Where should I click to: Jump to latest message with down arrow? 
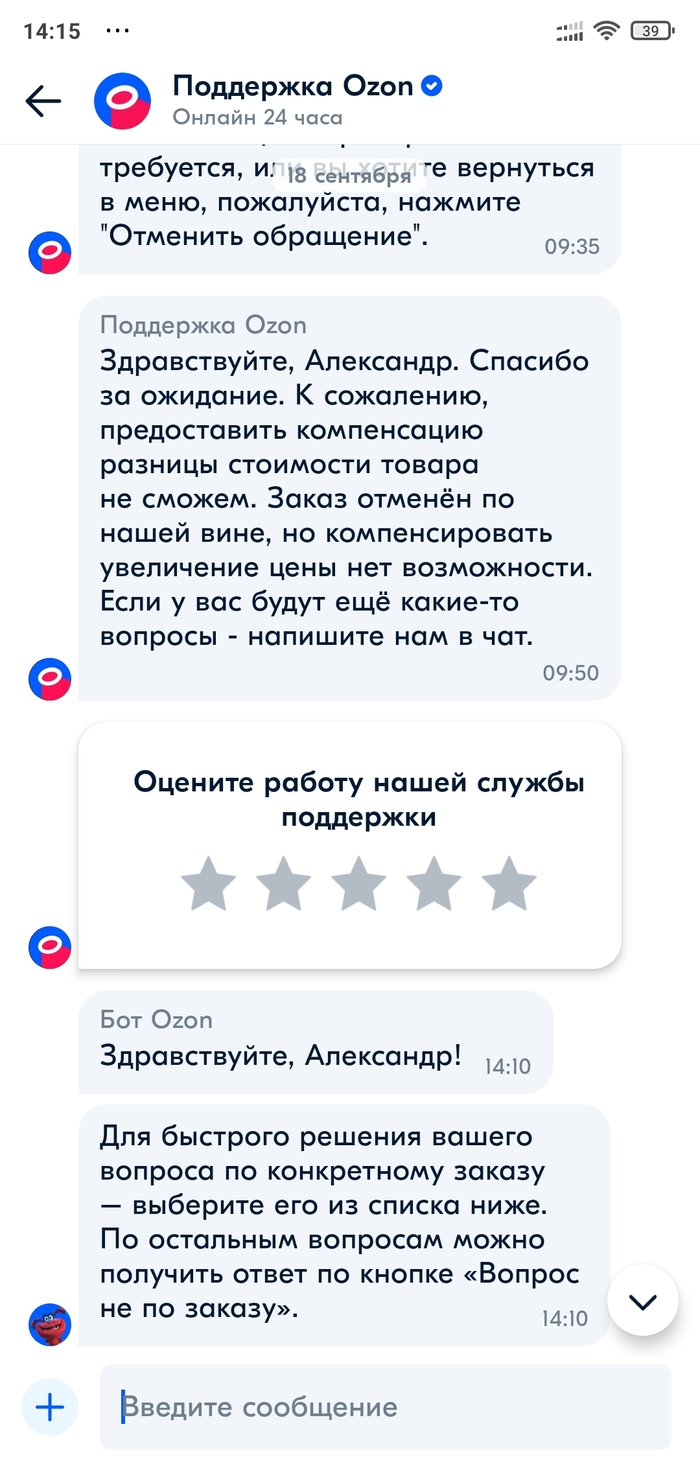coord(642,1301)
